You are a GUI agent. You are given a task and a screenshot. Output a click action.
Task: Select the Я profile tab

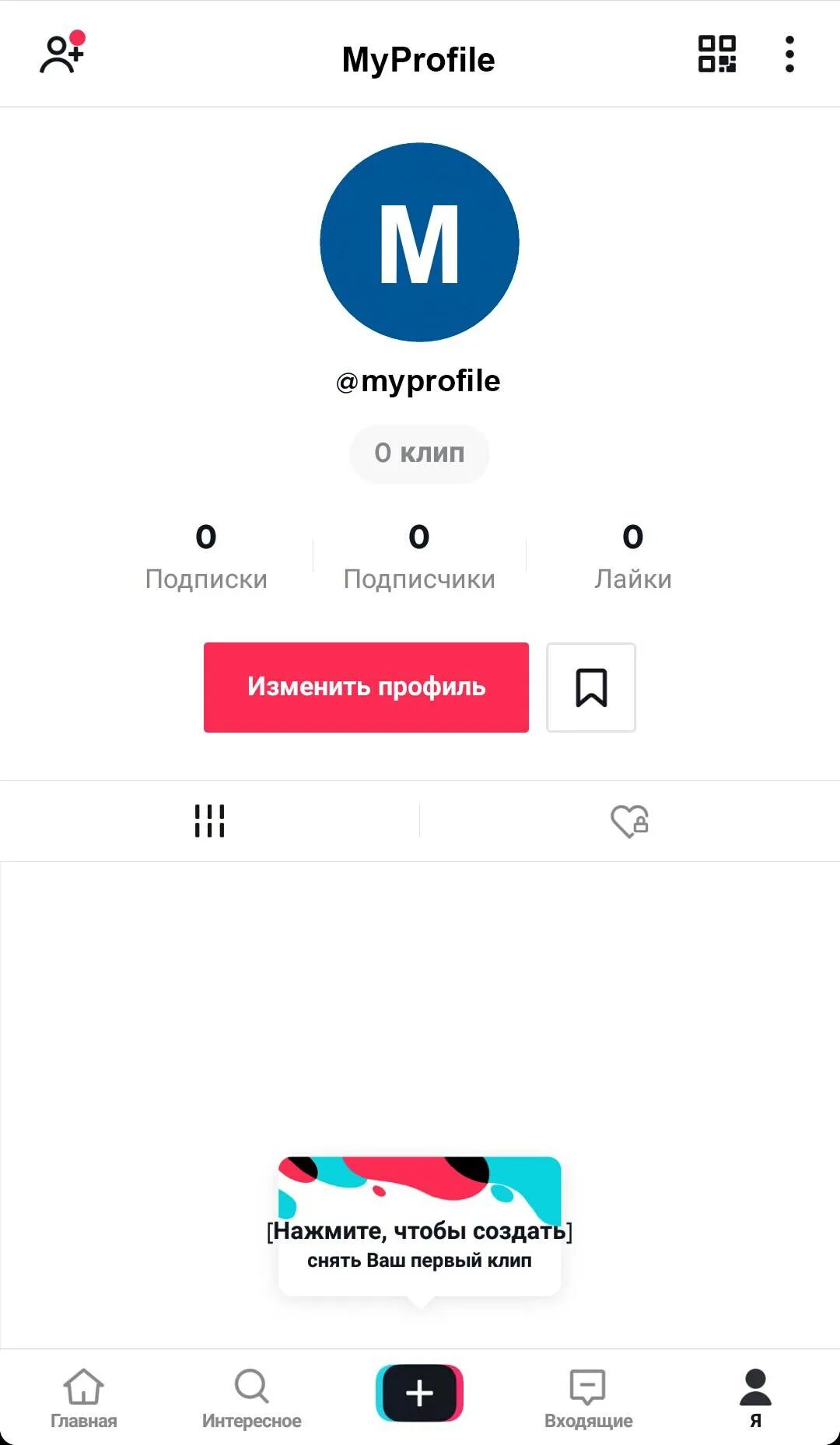[x=755, y=1398]
